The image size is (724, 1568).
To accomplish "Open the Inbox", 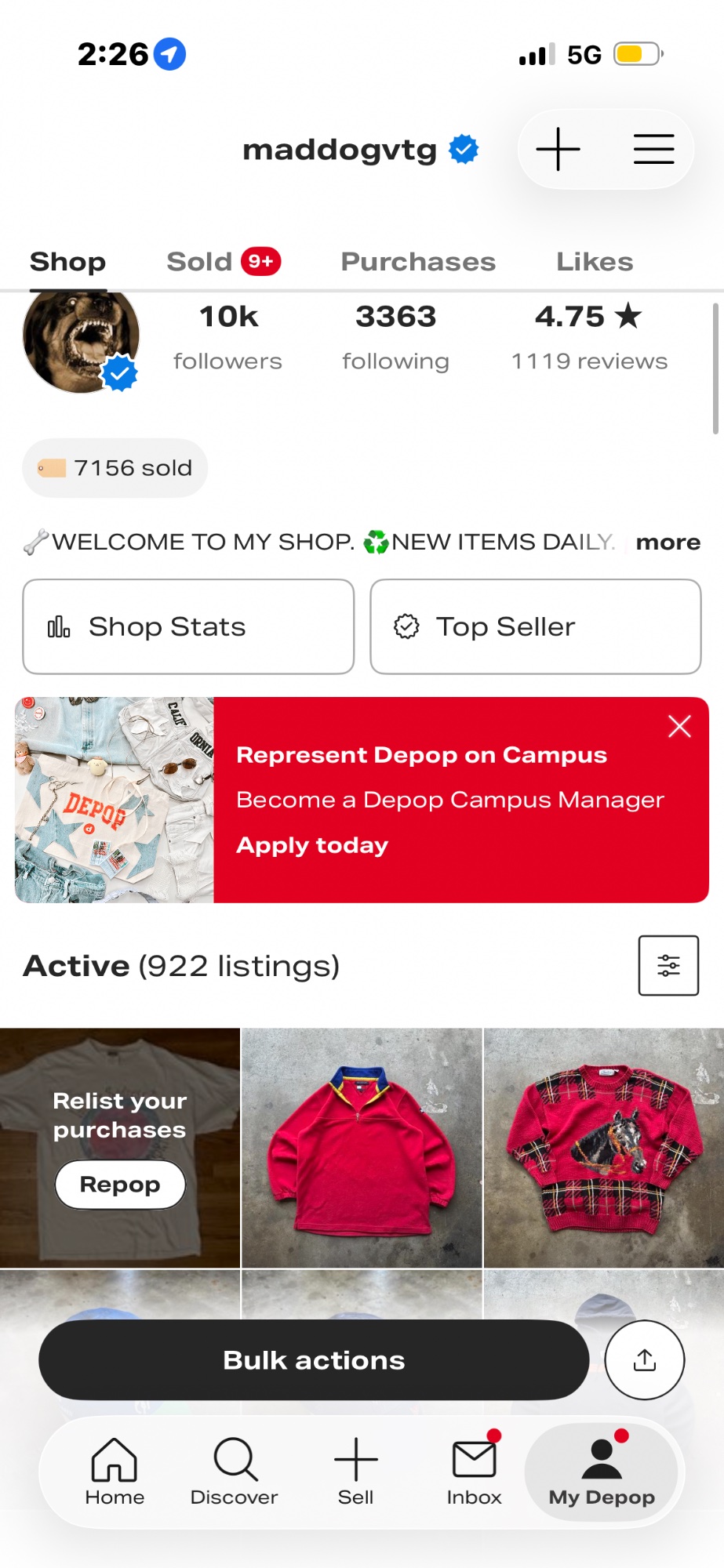I will tap(475, 1472).
